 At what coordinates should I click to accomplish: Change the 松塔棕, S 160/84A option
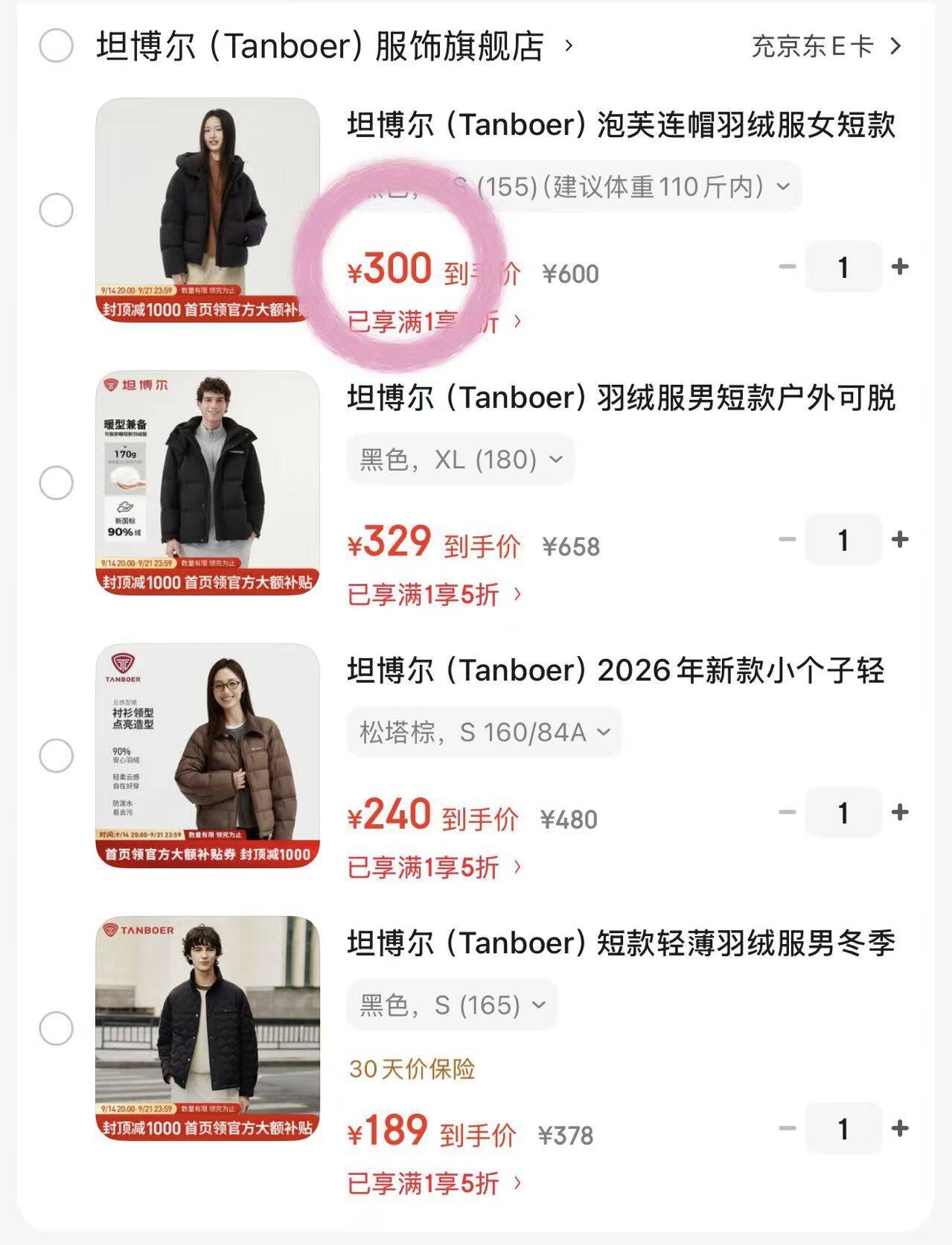[485, 732]
